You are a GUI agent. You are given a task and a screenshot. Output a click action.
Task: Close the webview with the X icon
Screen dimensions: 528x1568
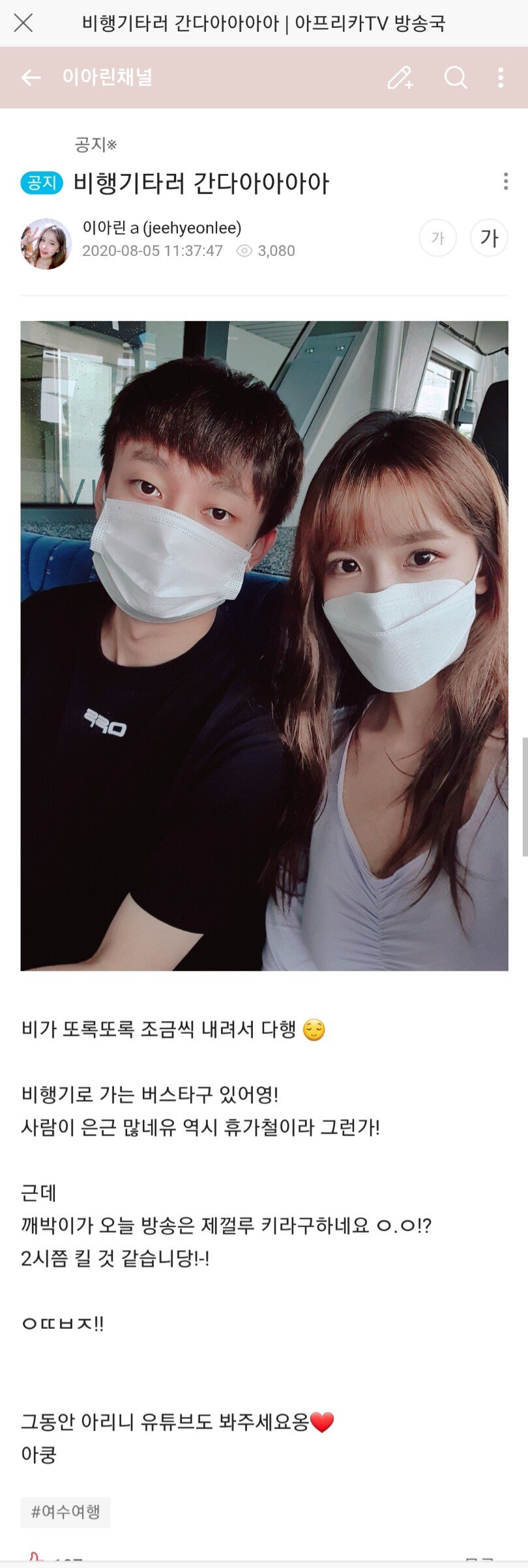point(23,23)
